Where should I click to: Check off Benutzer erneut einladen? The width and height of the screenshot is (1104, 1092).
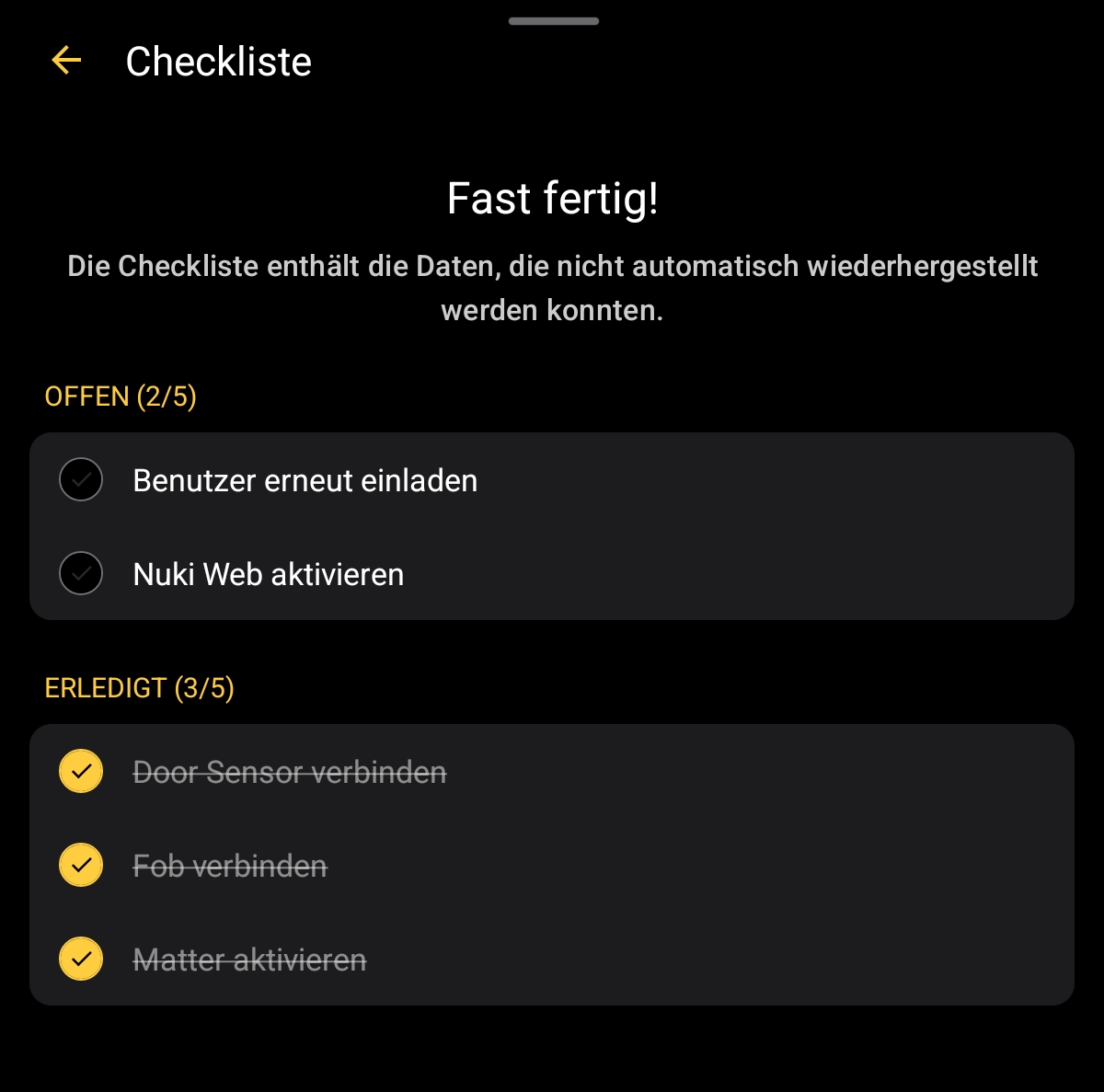click(81, 480)
